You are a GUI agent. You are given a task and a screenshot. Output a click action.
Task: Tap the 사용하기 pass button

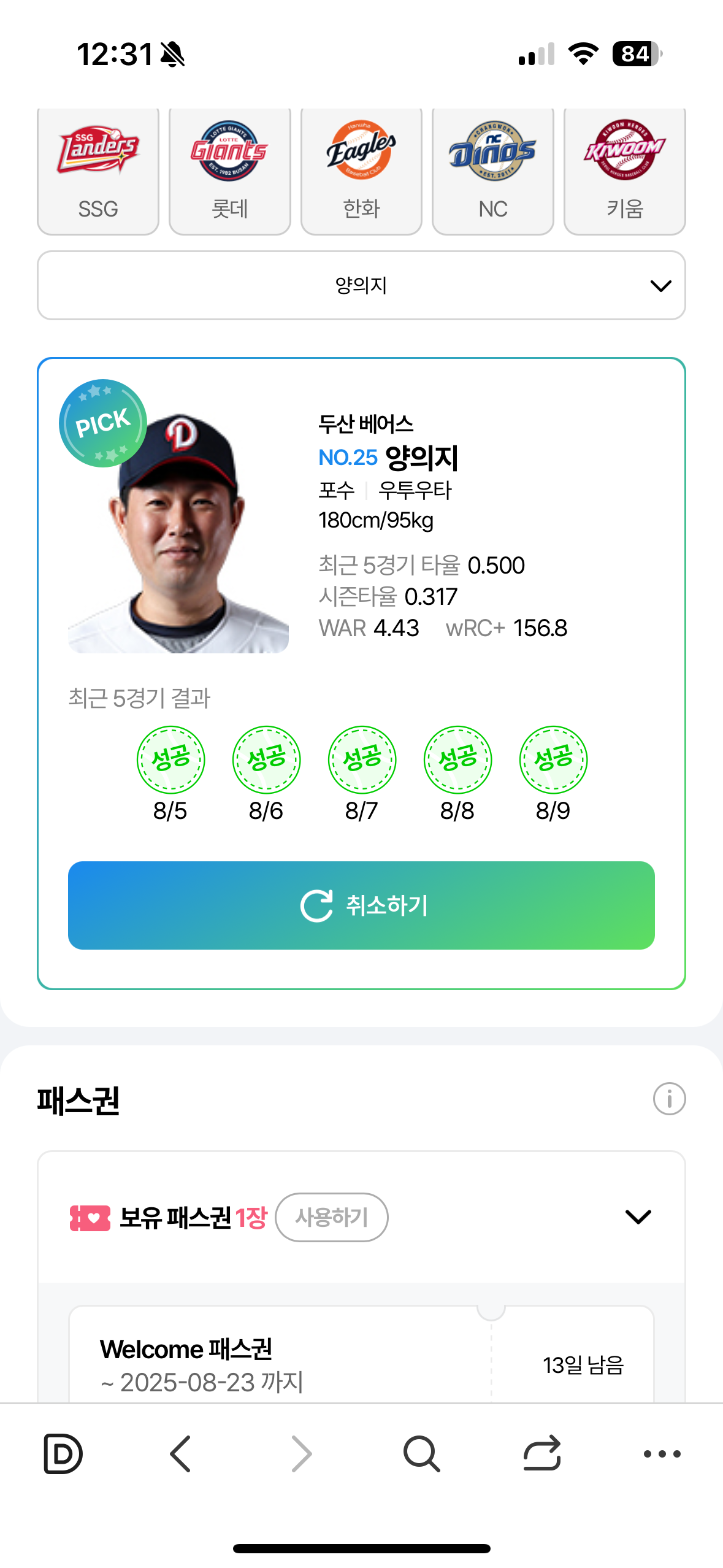point(332,1217)
